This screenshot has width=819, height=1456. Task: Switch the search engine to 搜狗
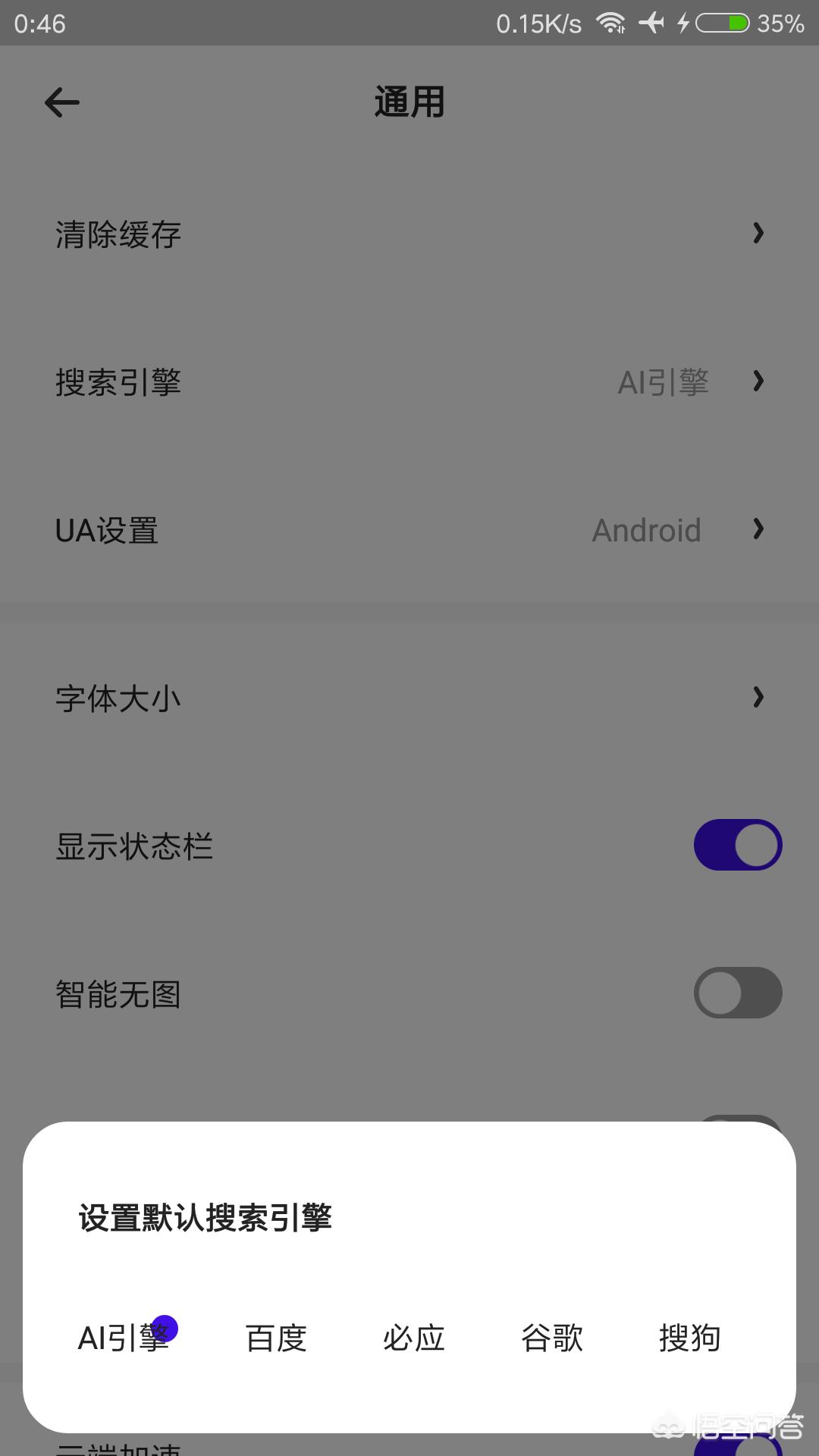pyautogui.click(x=689, y=1338)
